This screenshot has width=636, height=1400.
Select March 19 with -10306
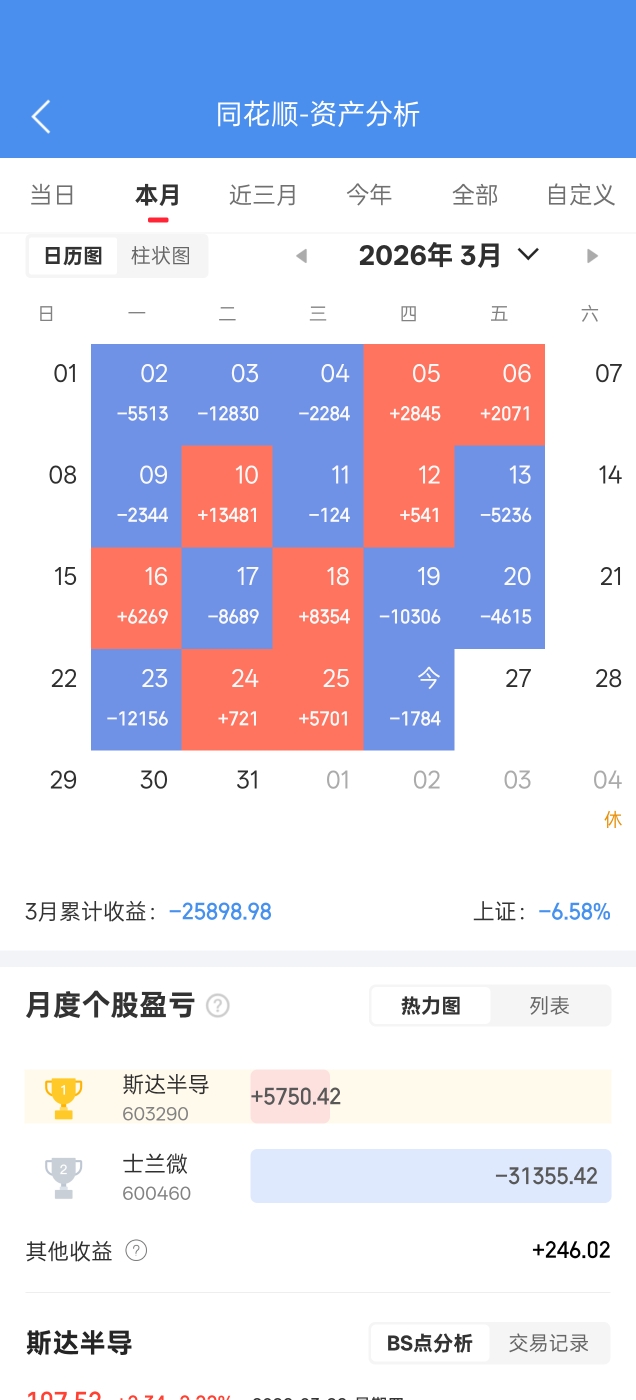(x=409, y=597)
